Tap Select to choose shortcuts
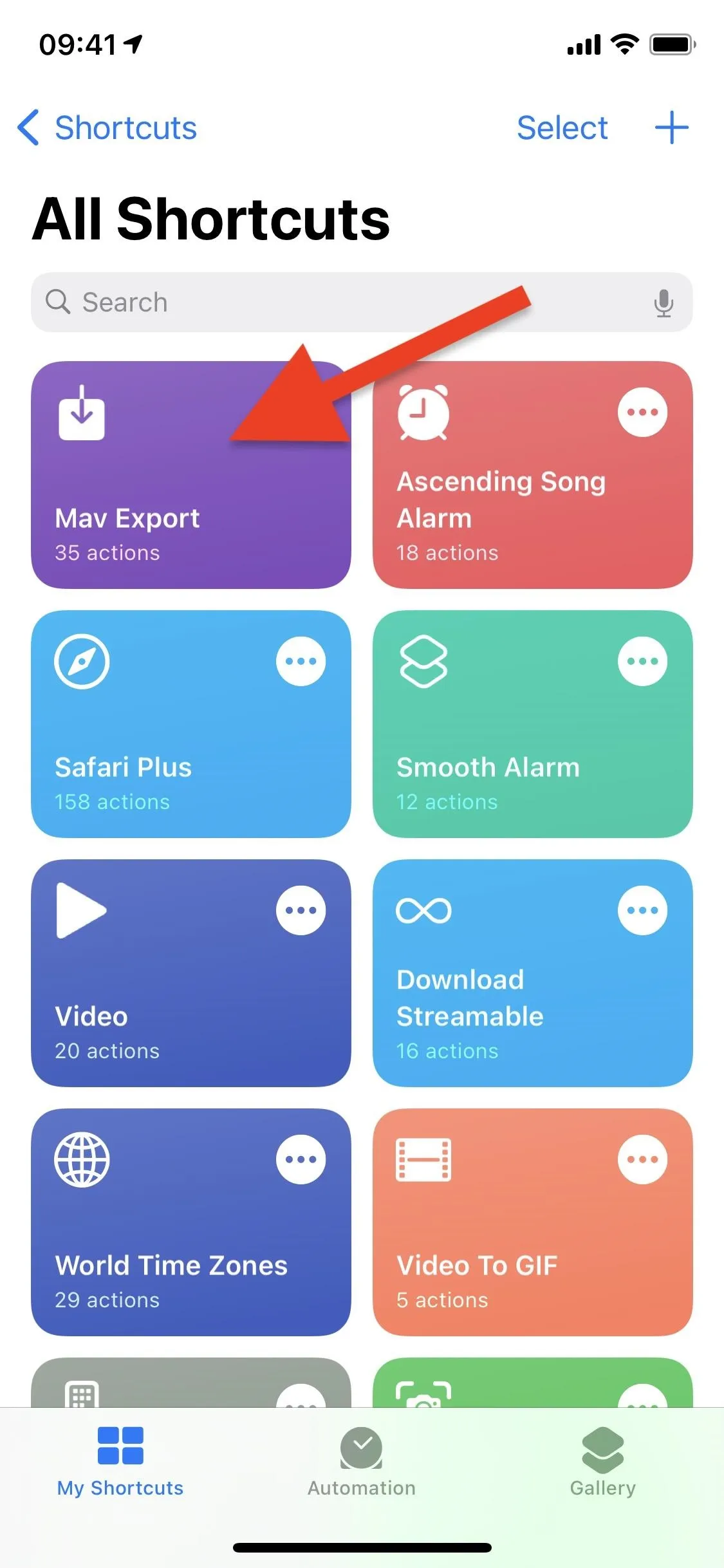Image resolution: width=724 pixels, height=1568 pixels. [x=562, y=127]
